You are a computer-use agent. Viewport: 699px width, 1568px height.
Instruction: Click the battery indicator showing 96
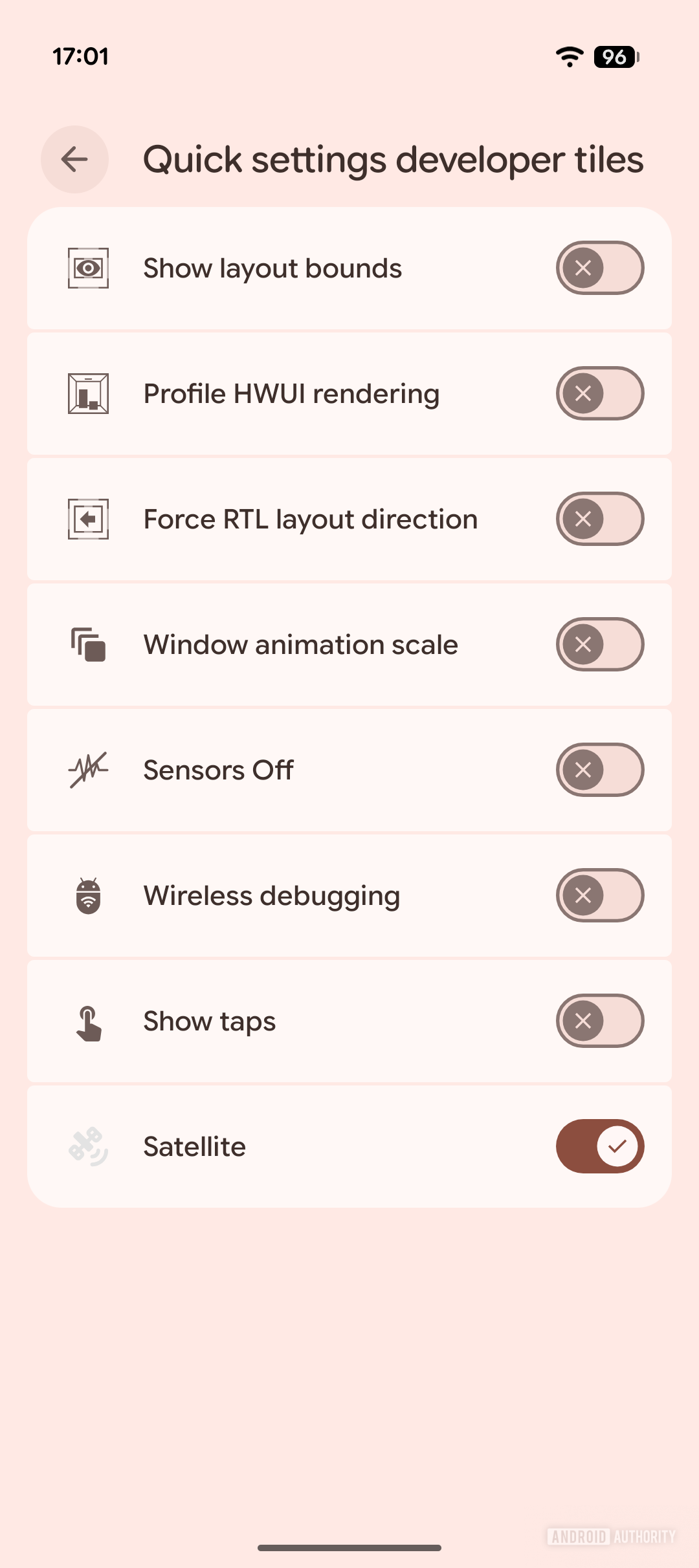pyautogui.click(x=614, y=57)
